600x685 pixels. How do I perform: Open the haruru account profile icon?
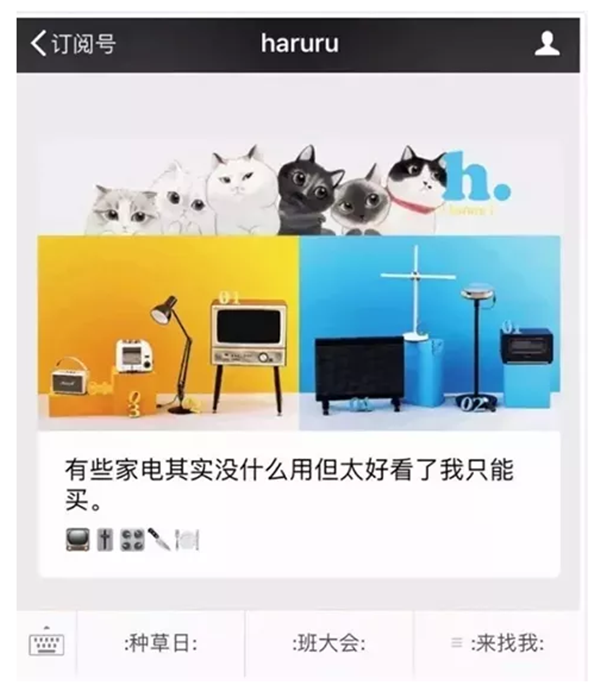(547, 43)
